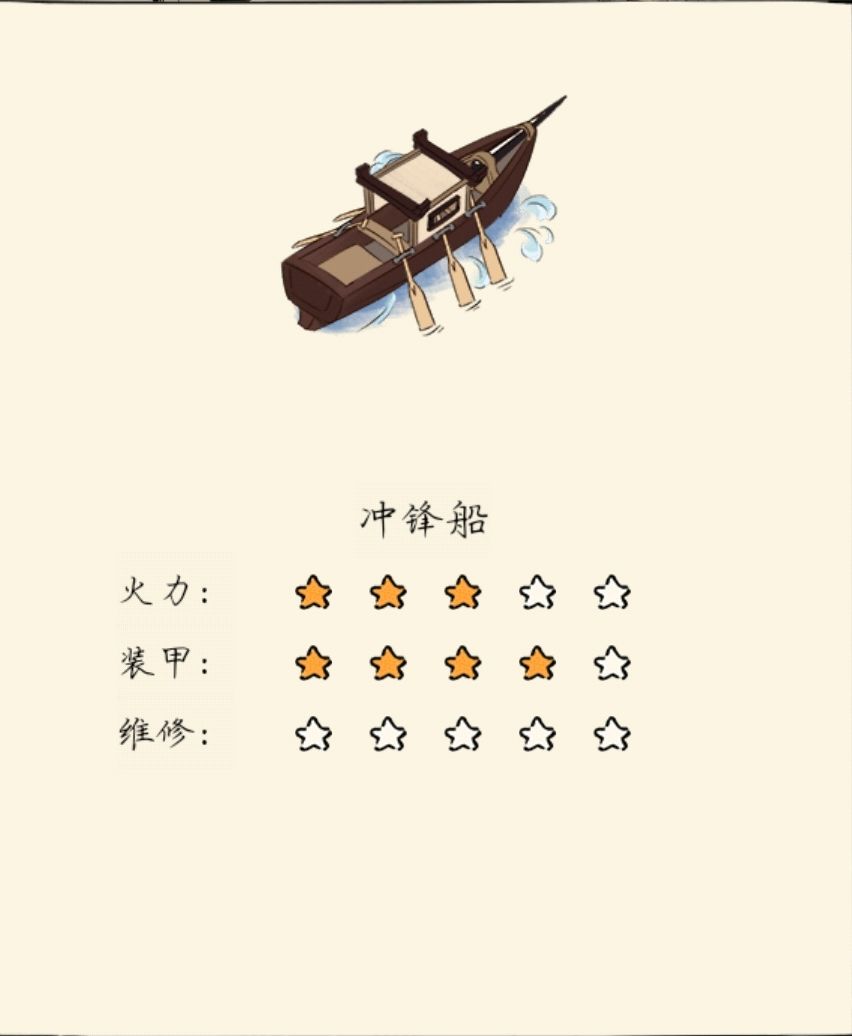Select the fourth armor star
The image size is (852, 1036).
(x=535, y=663)
